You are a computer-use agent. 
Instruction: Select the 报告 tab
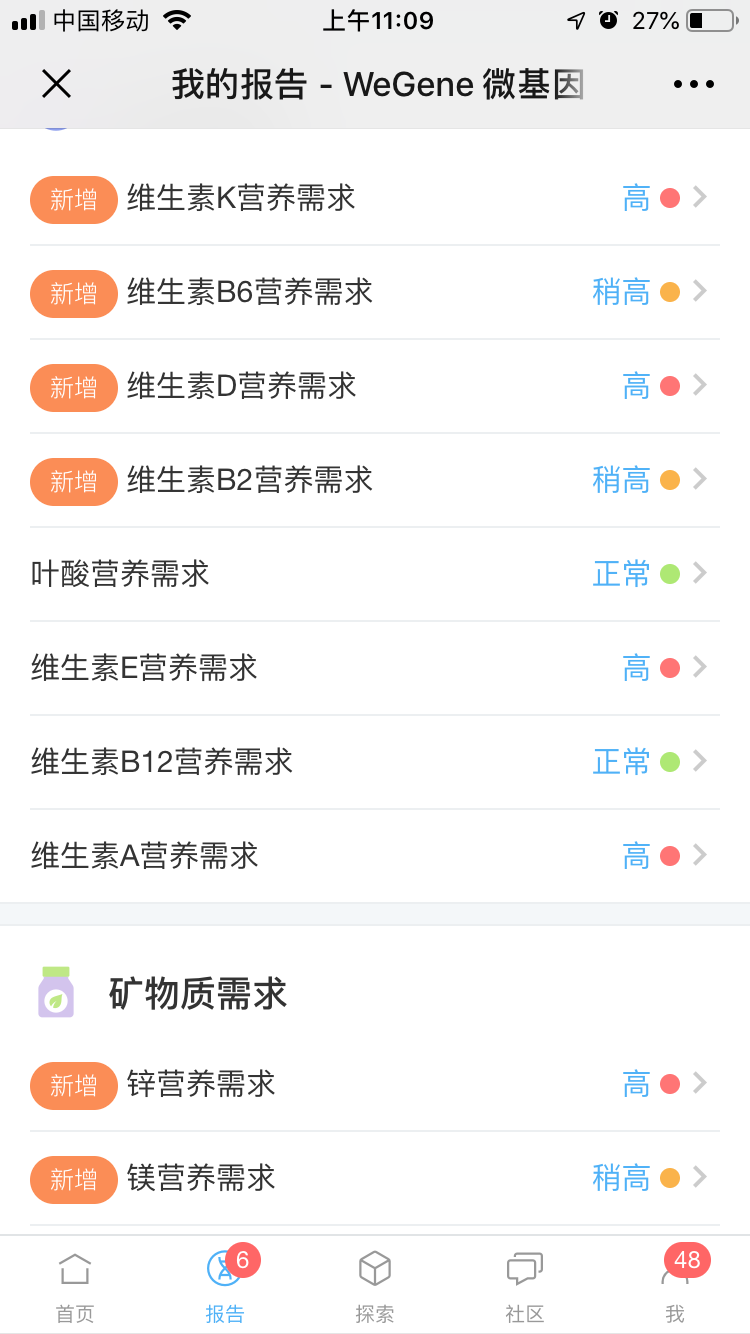(225, 1285)
